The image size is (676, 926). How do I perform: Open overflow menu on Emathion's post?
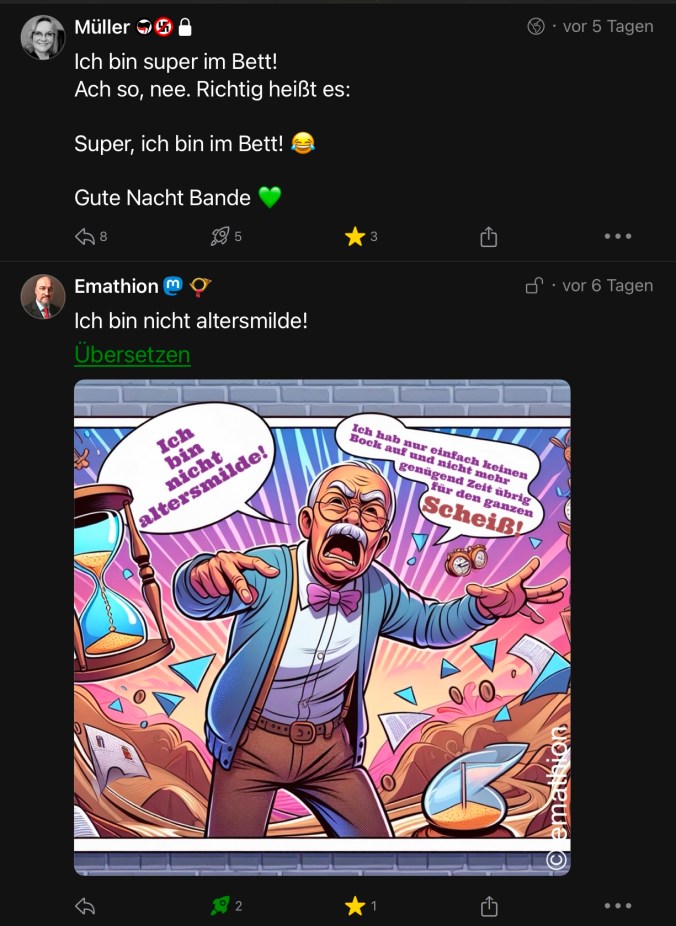[x=618, y=906]
